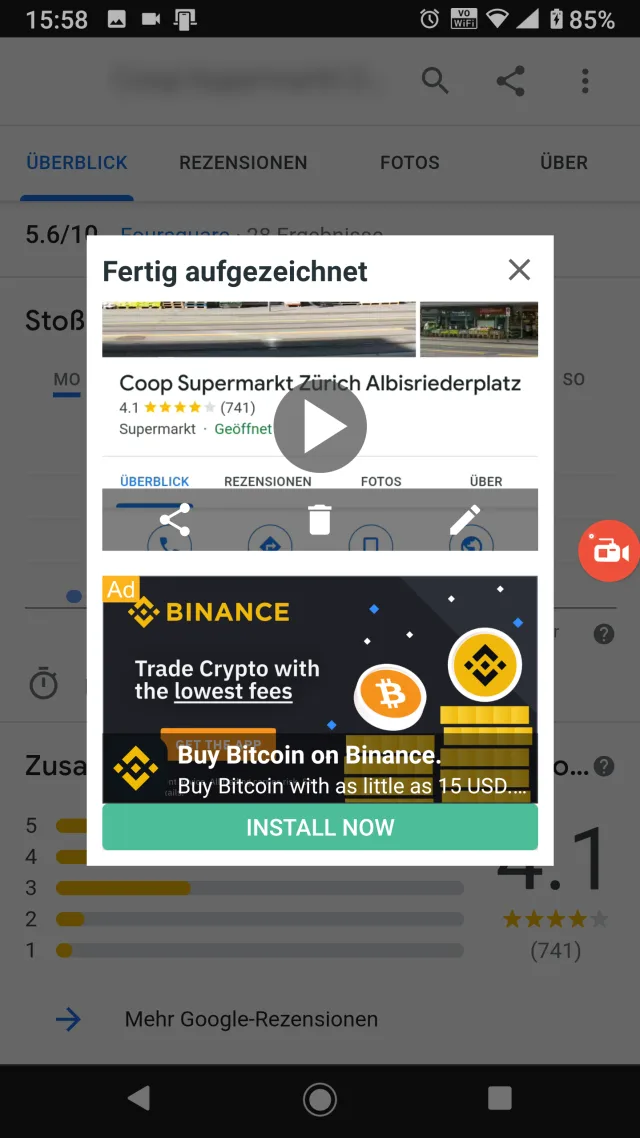Close the Fertig aufgezeichnet dialog
The width and height of the screenshot is (640, 1138).
pyautogui.click(x=519, y=269)
